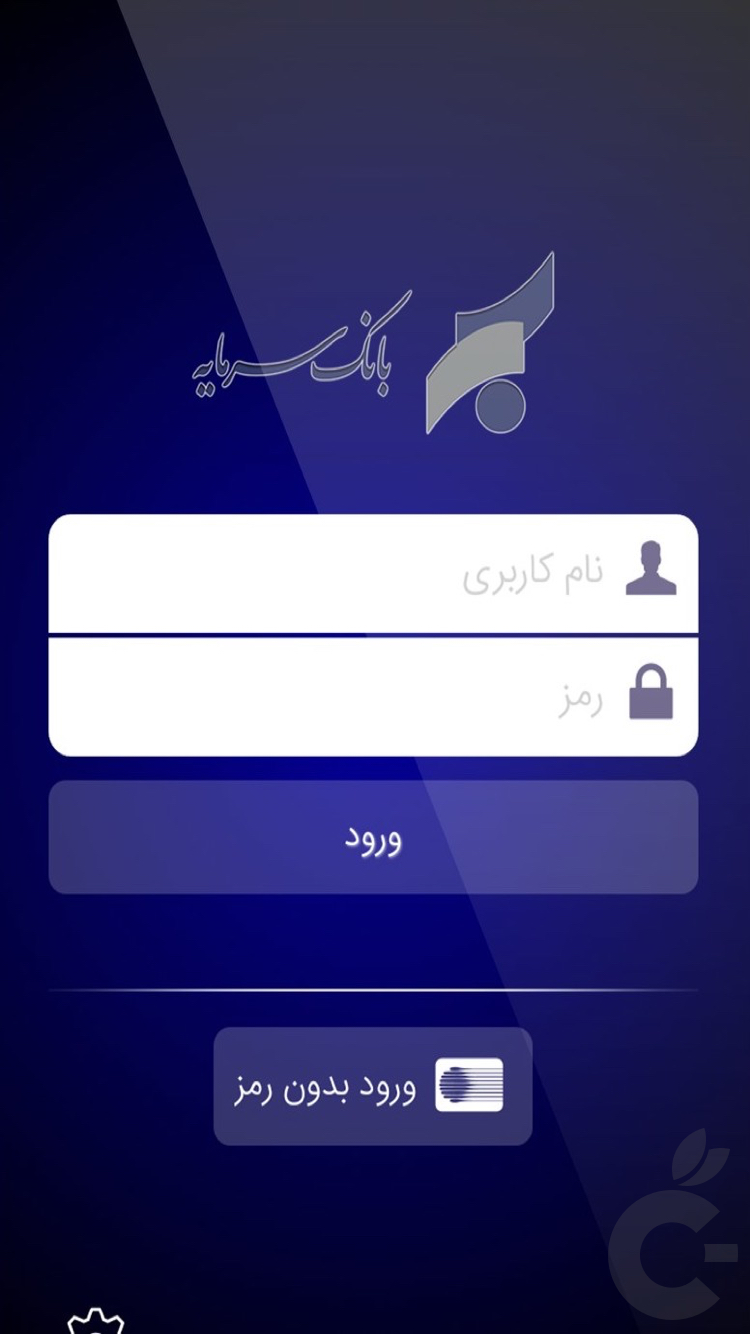Image resolution: width=750 pixels, height=1334 pixels.
Task: Tap the ورود login button
Action: pyautogui.click(x=373, y=837)
